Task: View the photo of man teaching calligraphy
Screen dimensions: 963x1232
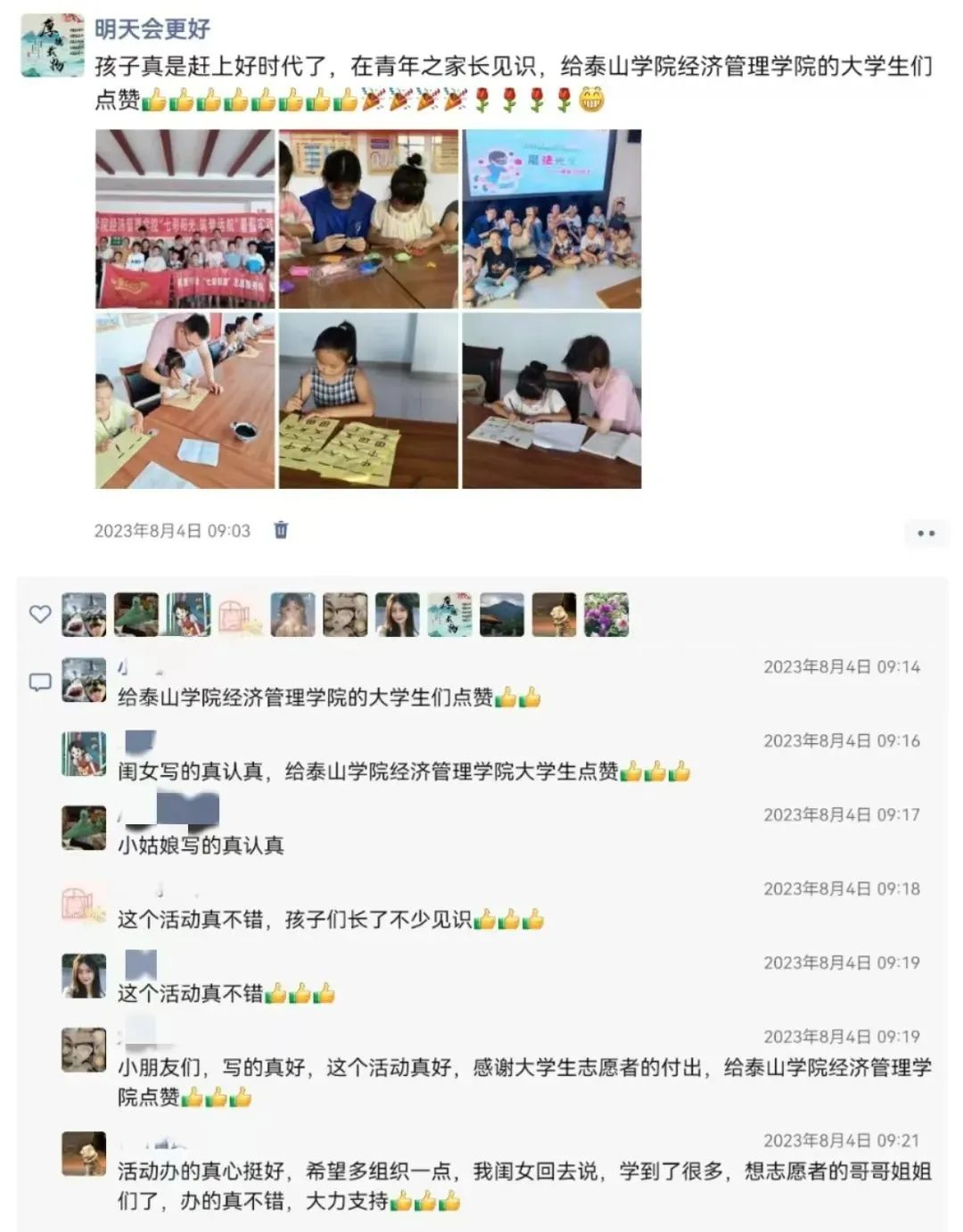Action: tap(185, 401)
